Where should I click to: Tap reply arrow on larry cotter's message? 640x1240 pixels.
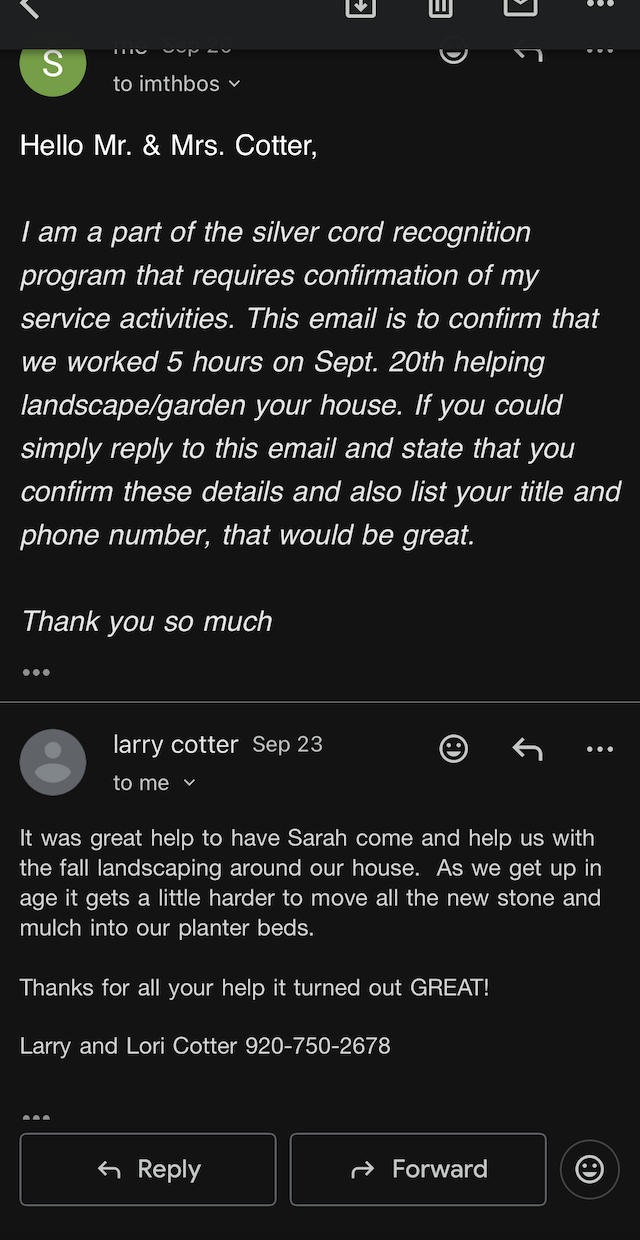pos(527,748)
